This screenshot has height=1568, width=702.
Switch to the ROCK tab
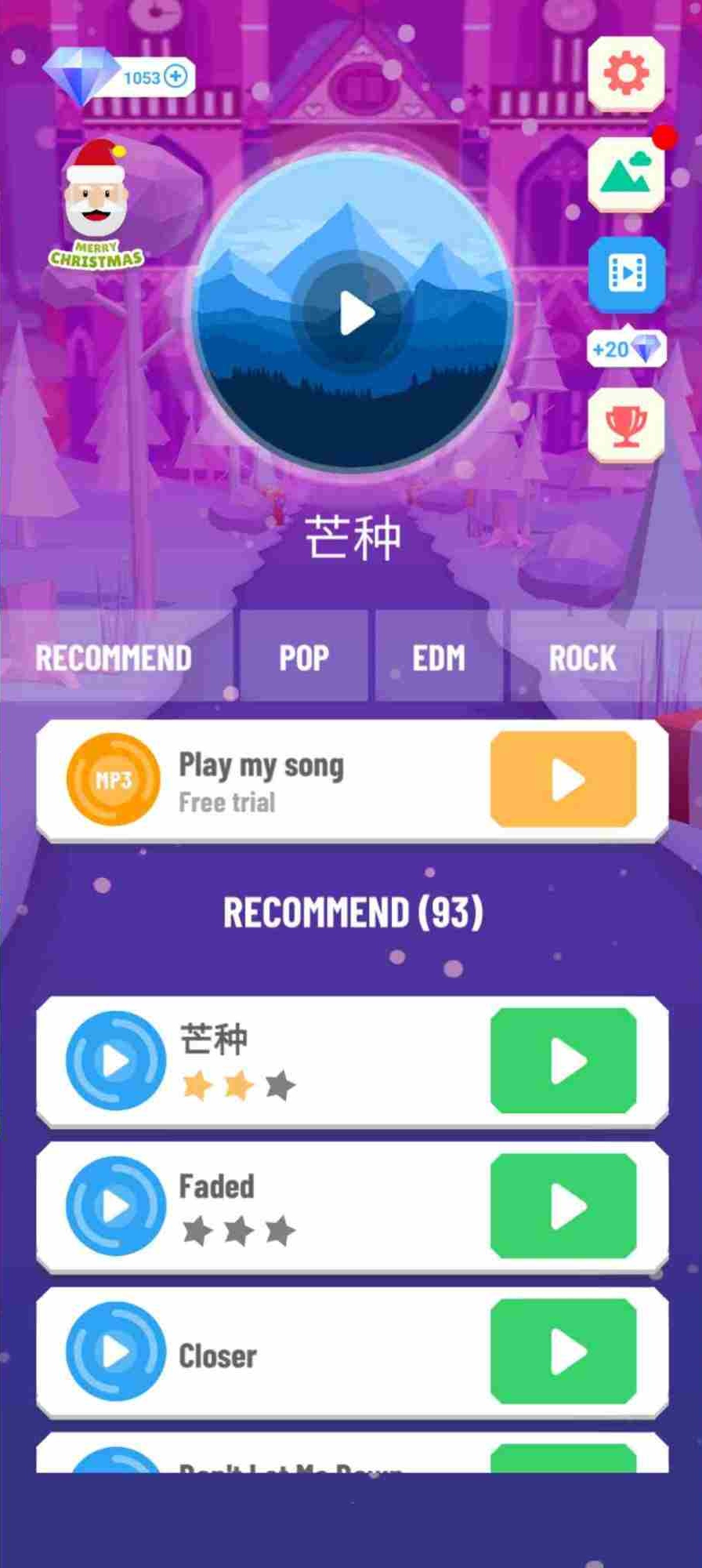[582, 658]
